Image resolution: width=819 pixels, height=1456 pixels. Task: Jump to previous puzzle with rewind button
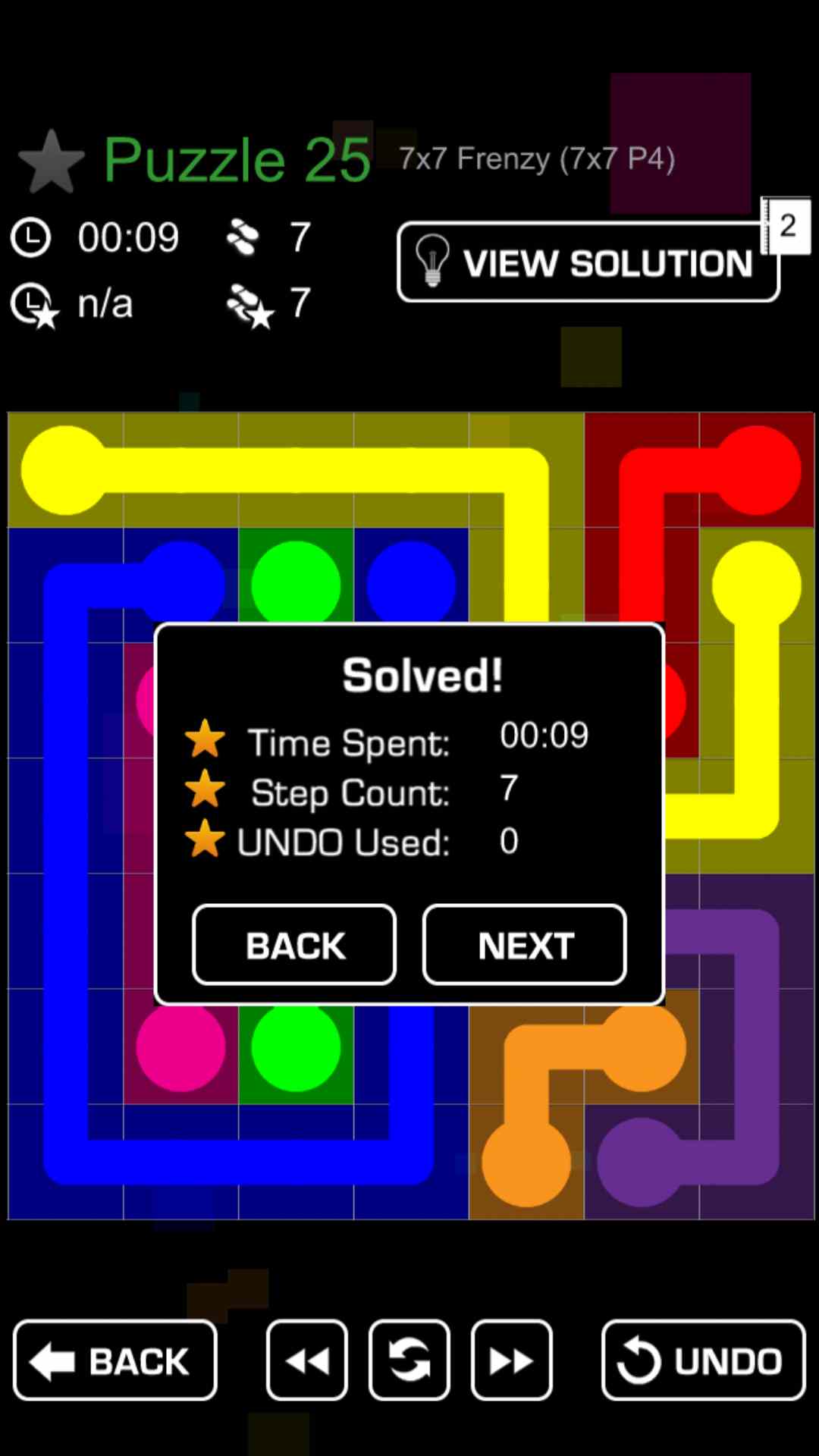pyautogui.click(x=307, y=1360)
